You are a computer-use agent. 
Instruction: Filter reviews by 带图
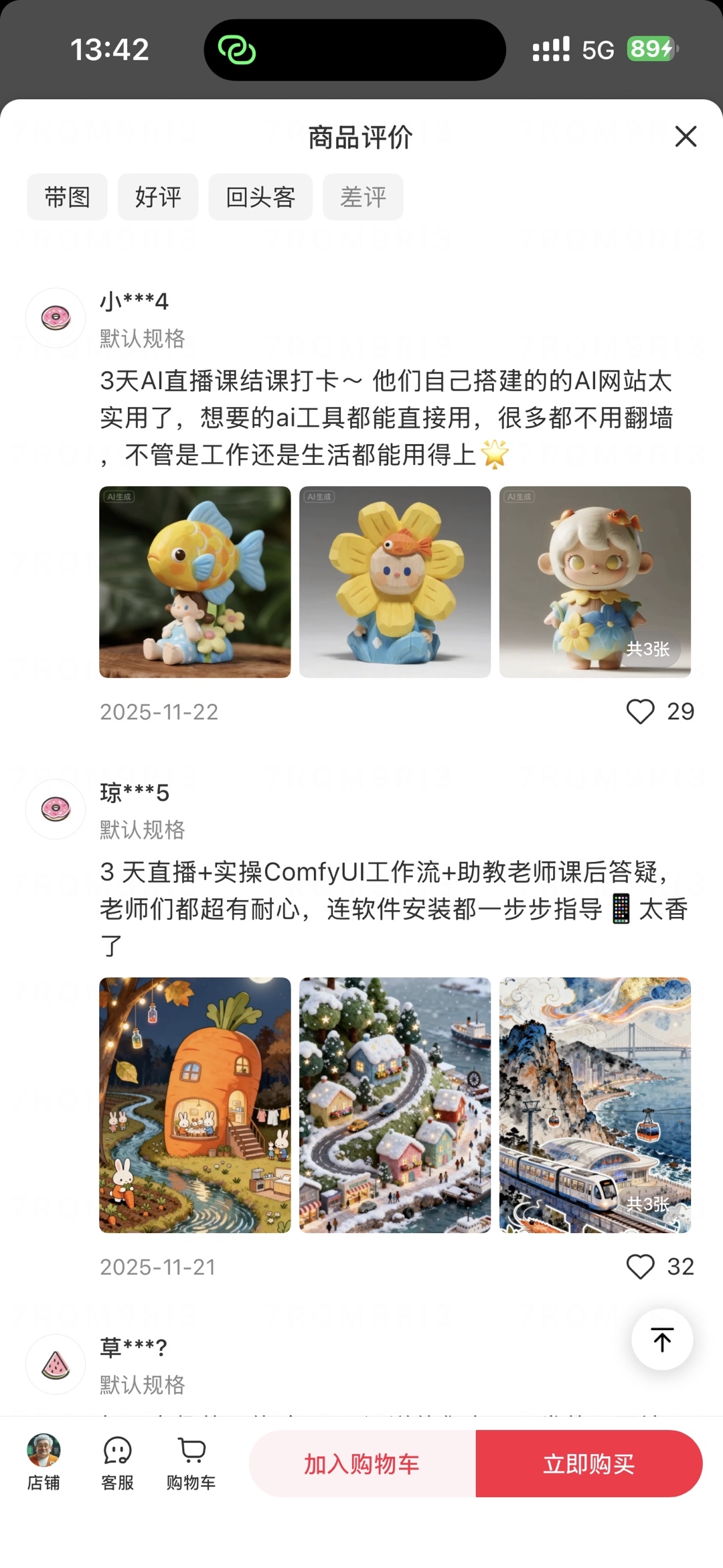pos(67,197)
